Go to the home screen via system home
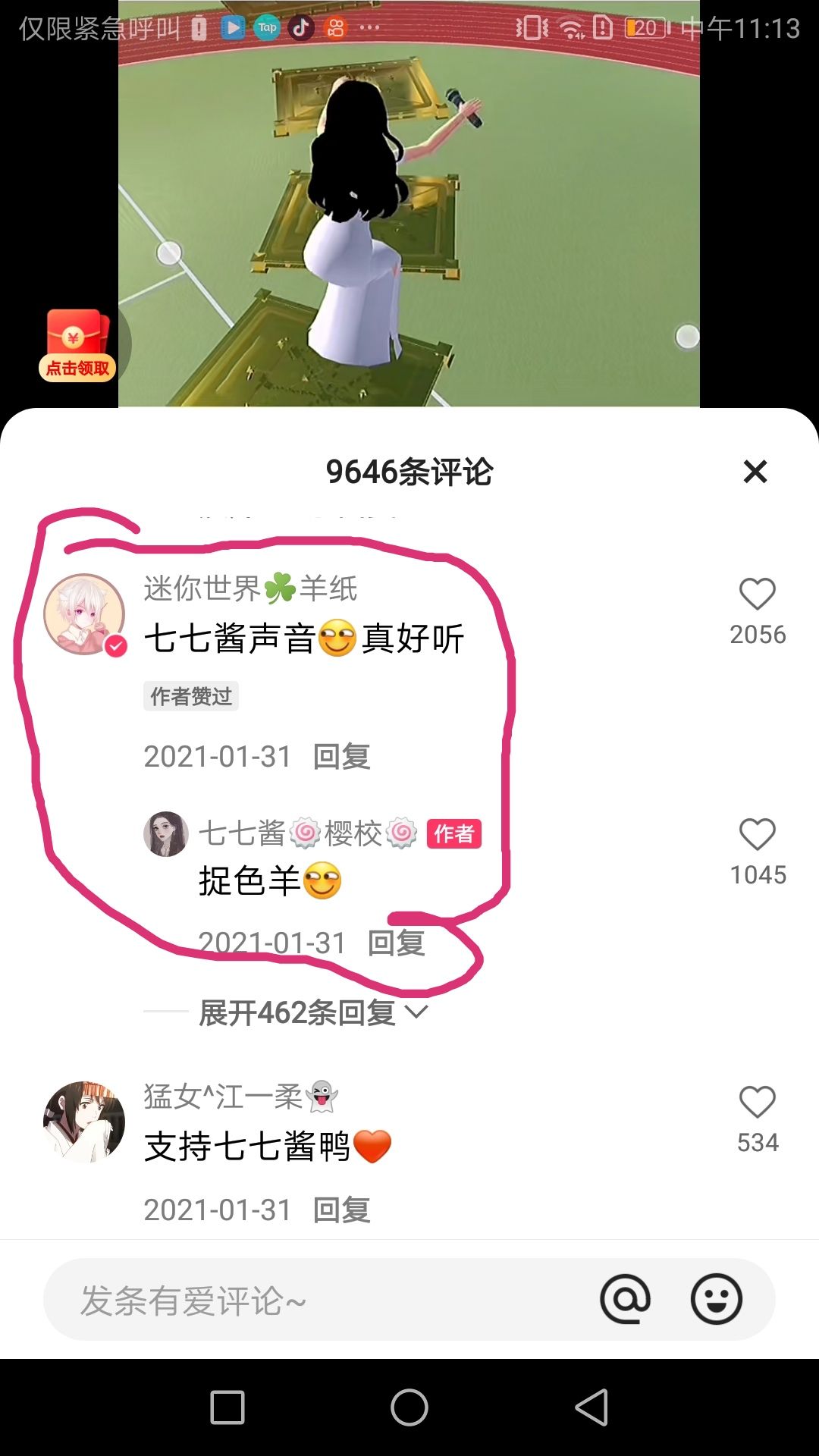 [x=409, y=1407]
